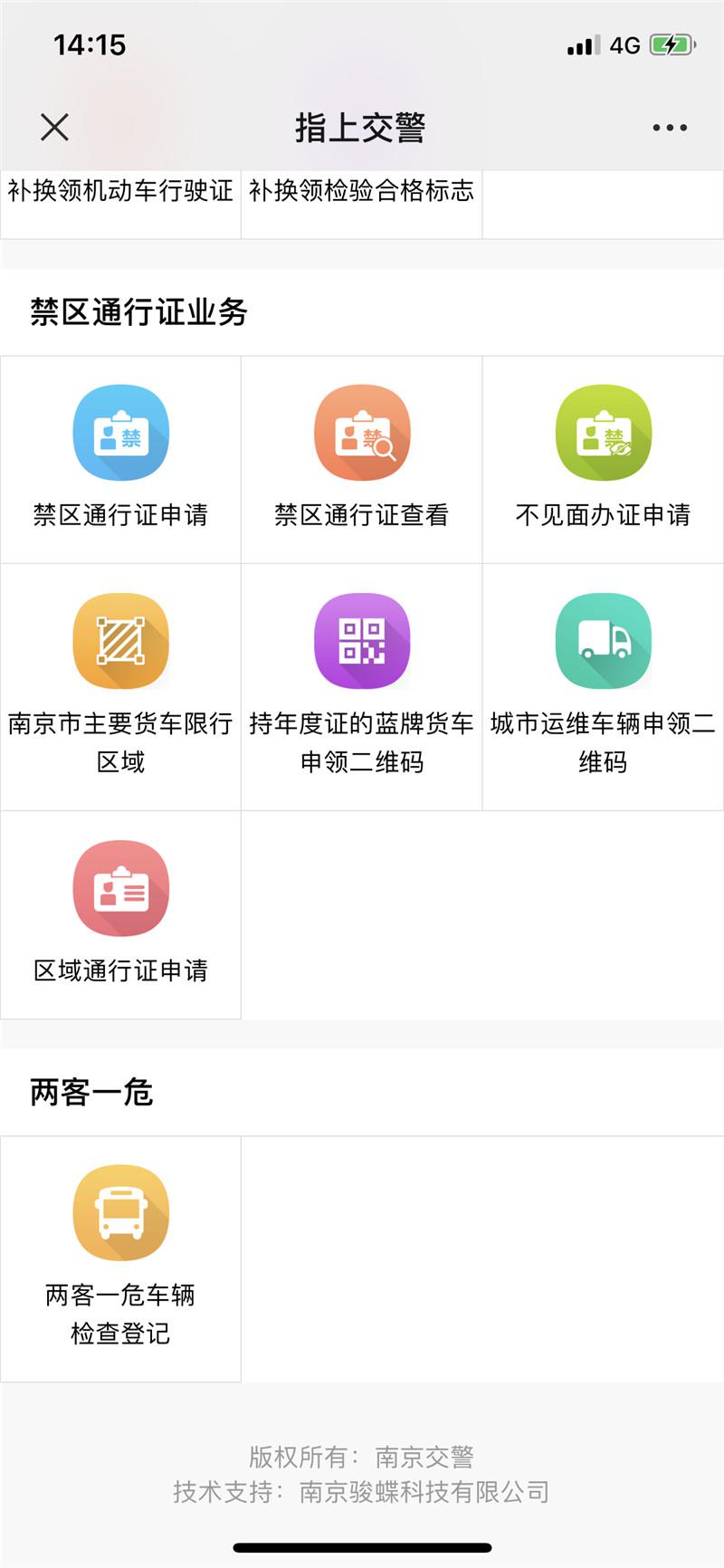Open the three-dot more options menu

coord(670,128)
